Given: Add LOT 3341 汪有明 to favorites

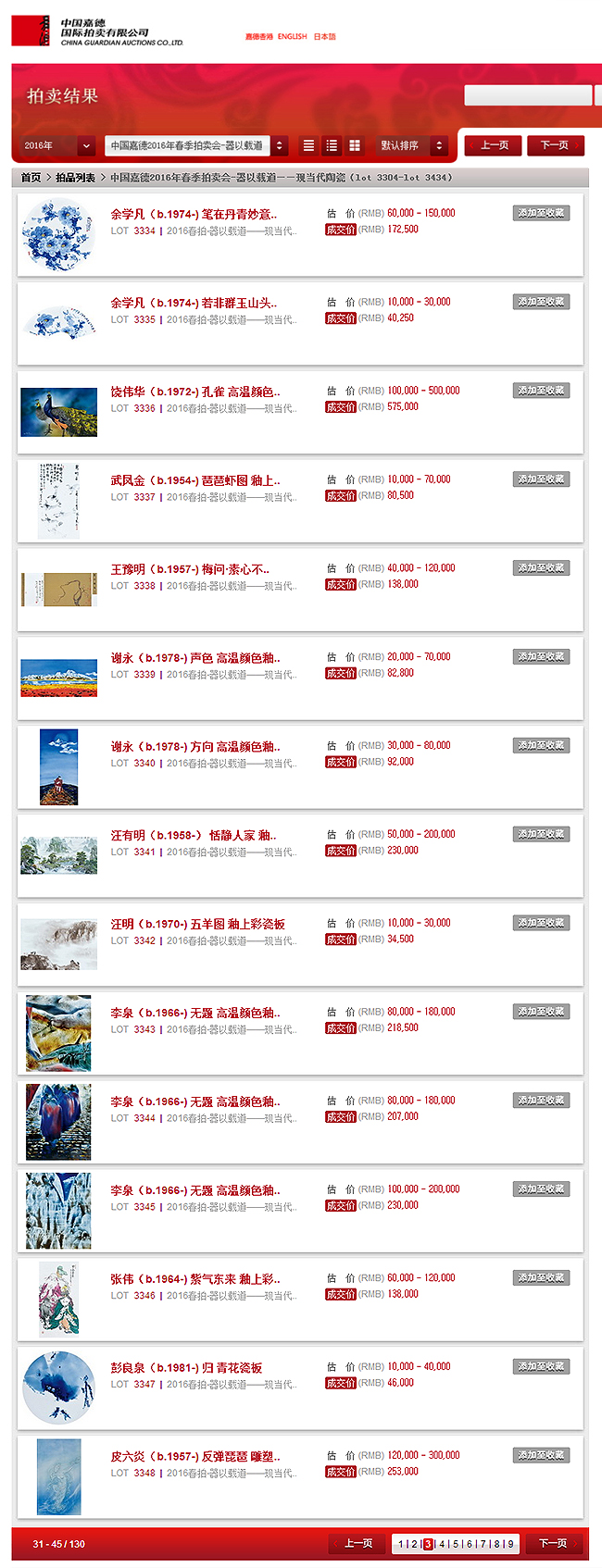Looking at the screenshot, I should pyautogui.click(x=541, y=834).
